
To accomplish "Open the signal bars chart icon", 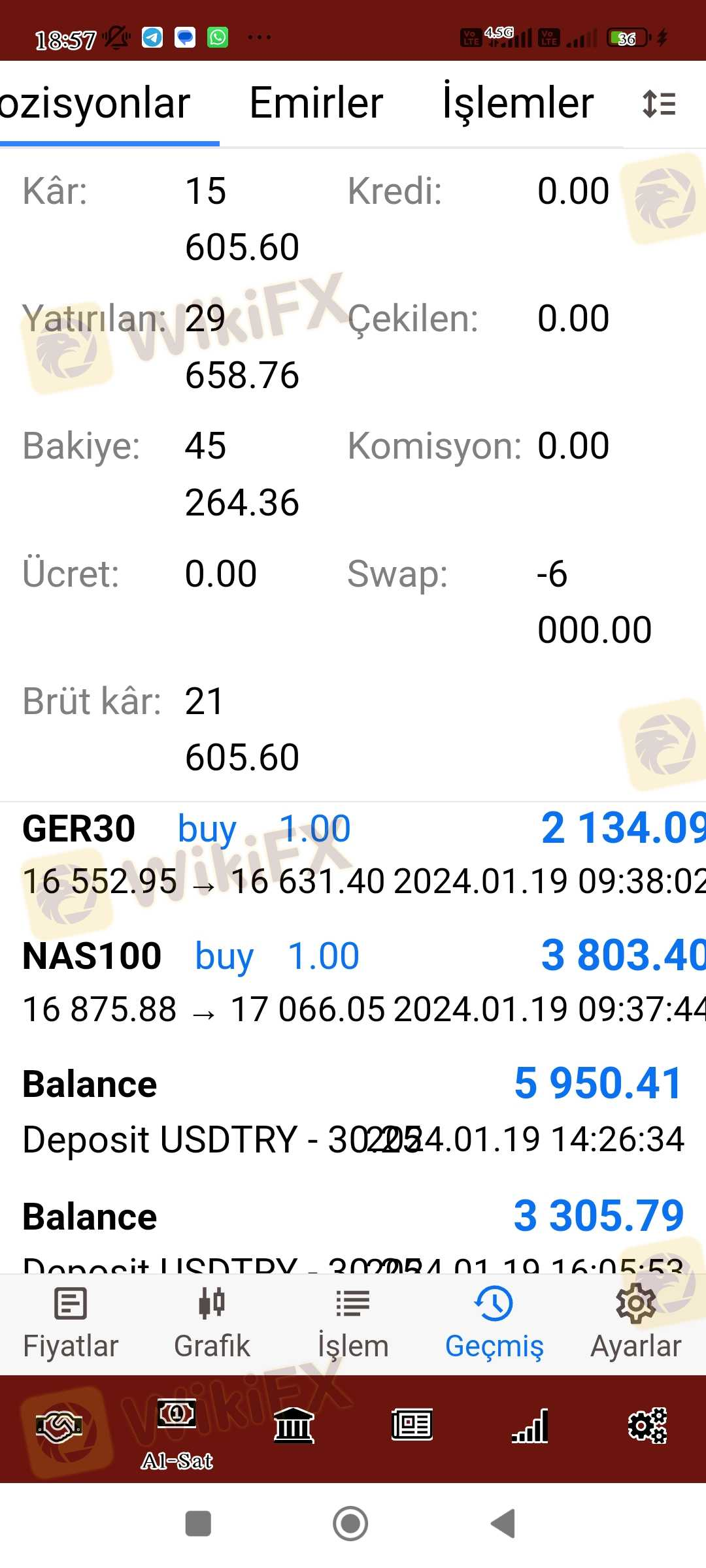I will (529, 1426).
